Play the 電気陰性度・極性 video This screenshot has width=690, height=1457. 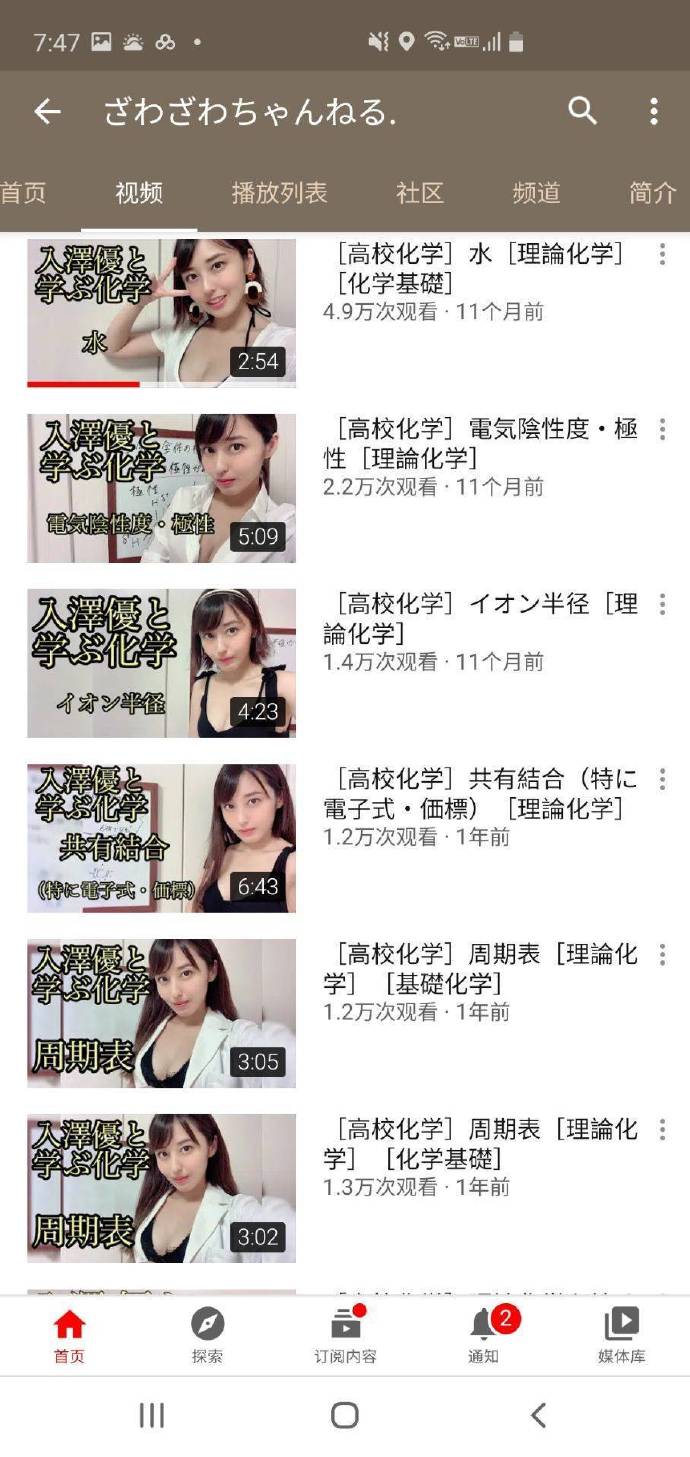pos(161,488)
